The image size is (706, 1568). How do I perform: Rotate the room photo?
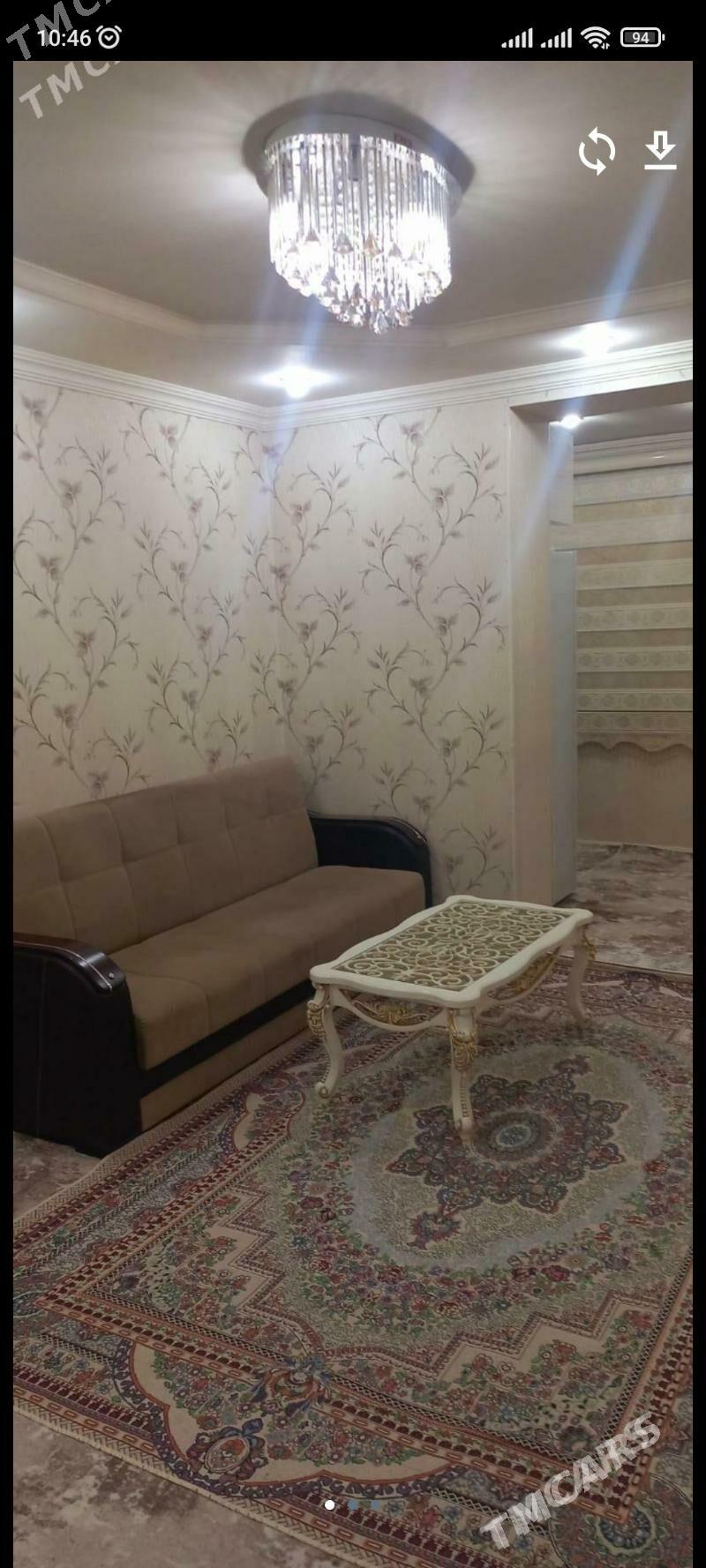597,151
